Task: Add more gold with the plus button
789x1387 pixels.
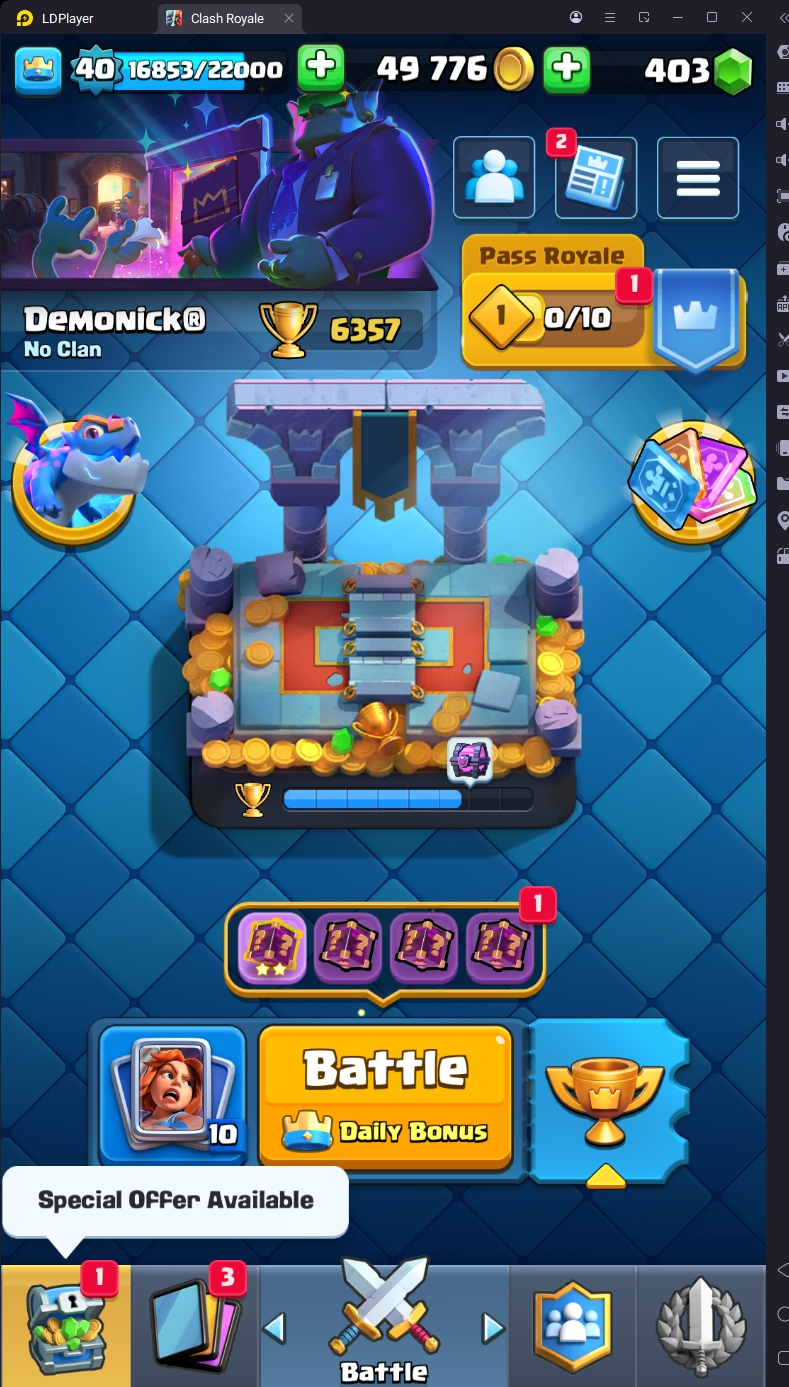Action: pos(566,68)
